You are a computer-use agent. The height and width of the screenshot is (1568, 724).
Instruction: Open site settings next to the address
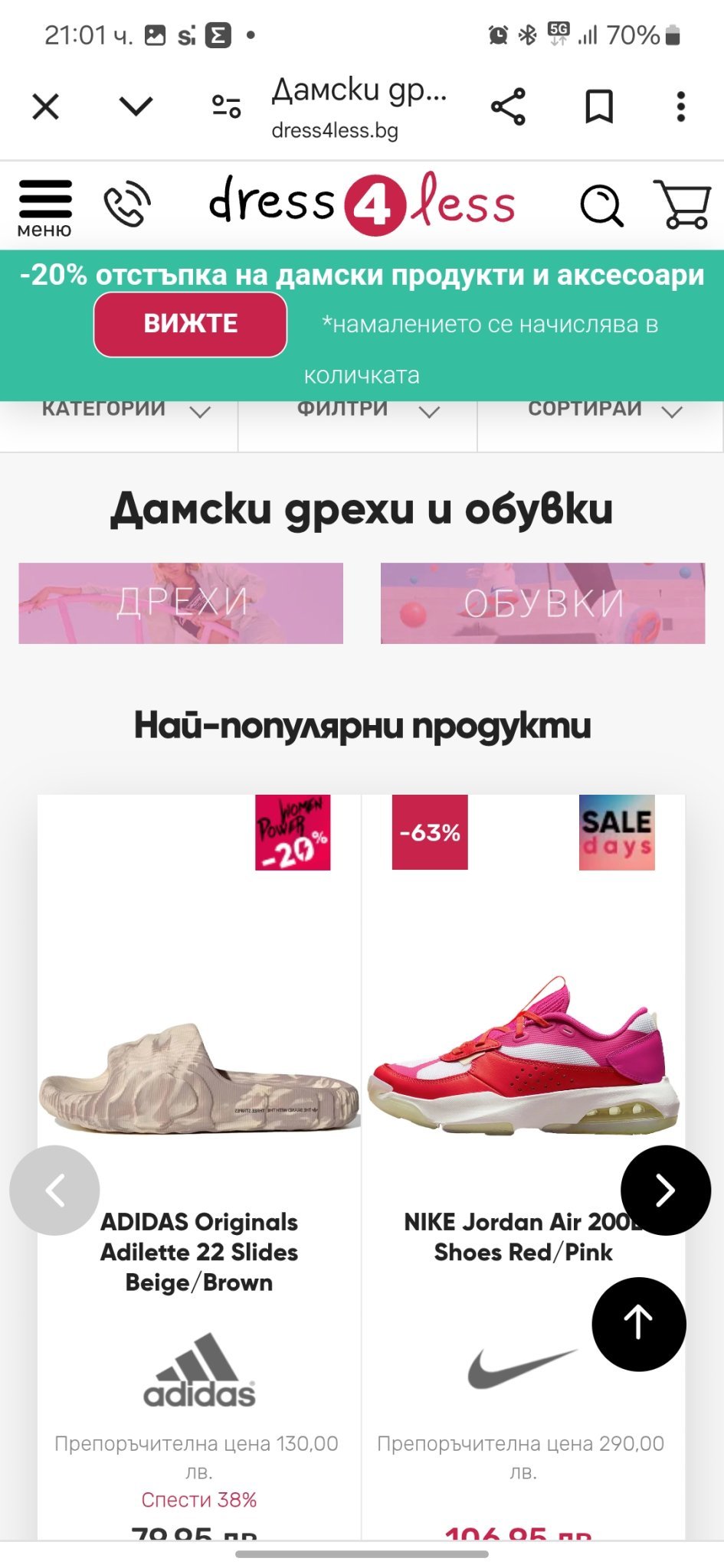tap(226, 106)
